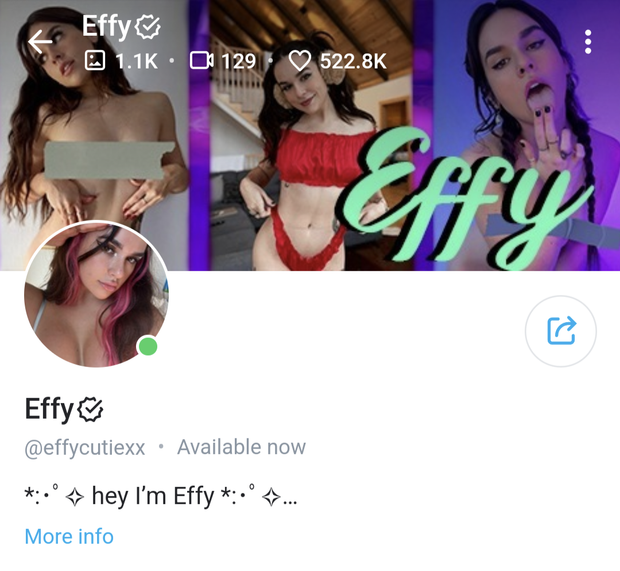Share this profile
The height and width of the screenshot is (571, 620).
pos(561,331)
